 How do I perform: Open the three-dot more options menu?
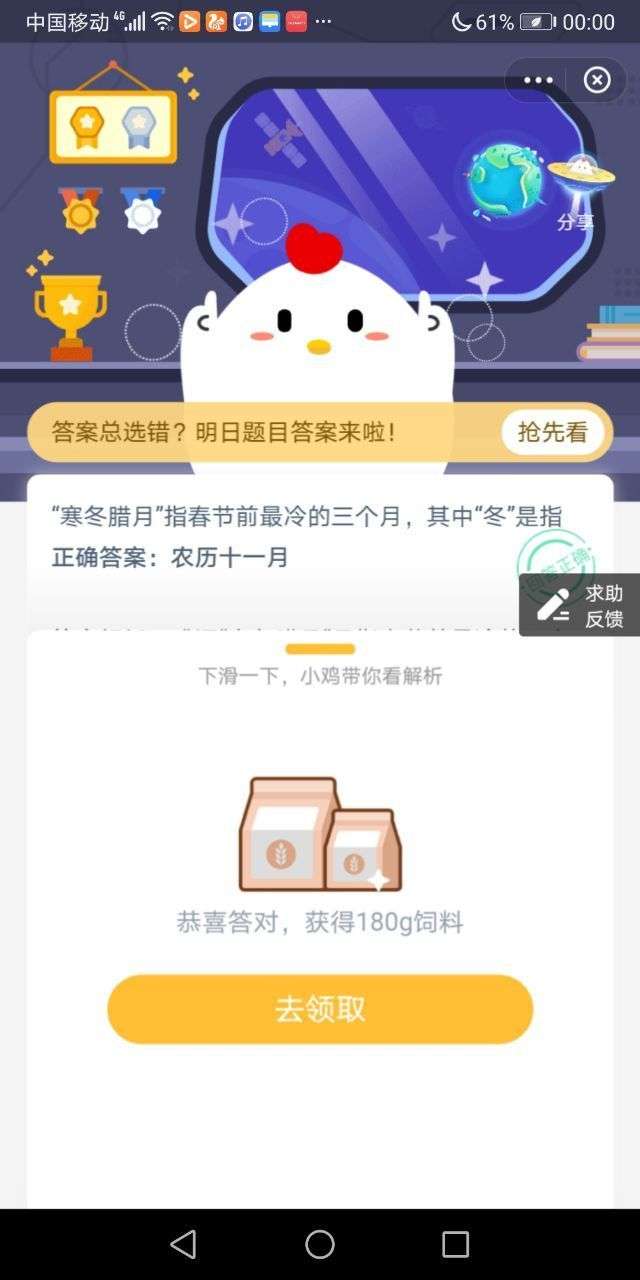tap(538, 81)
